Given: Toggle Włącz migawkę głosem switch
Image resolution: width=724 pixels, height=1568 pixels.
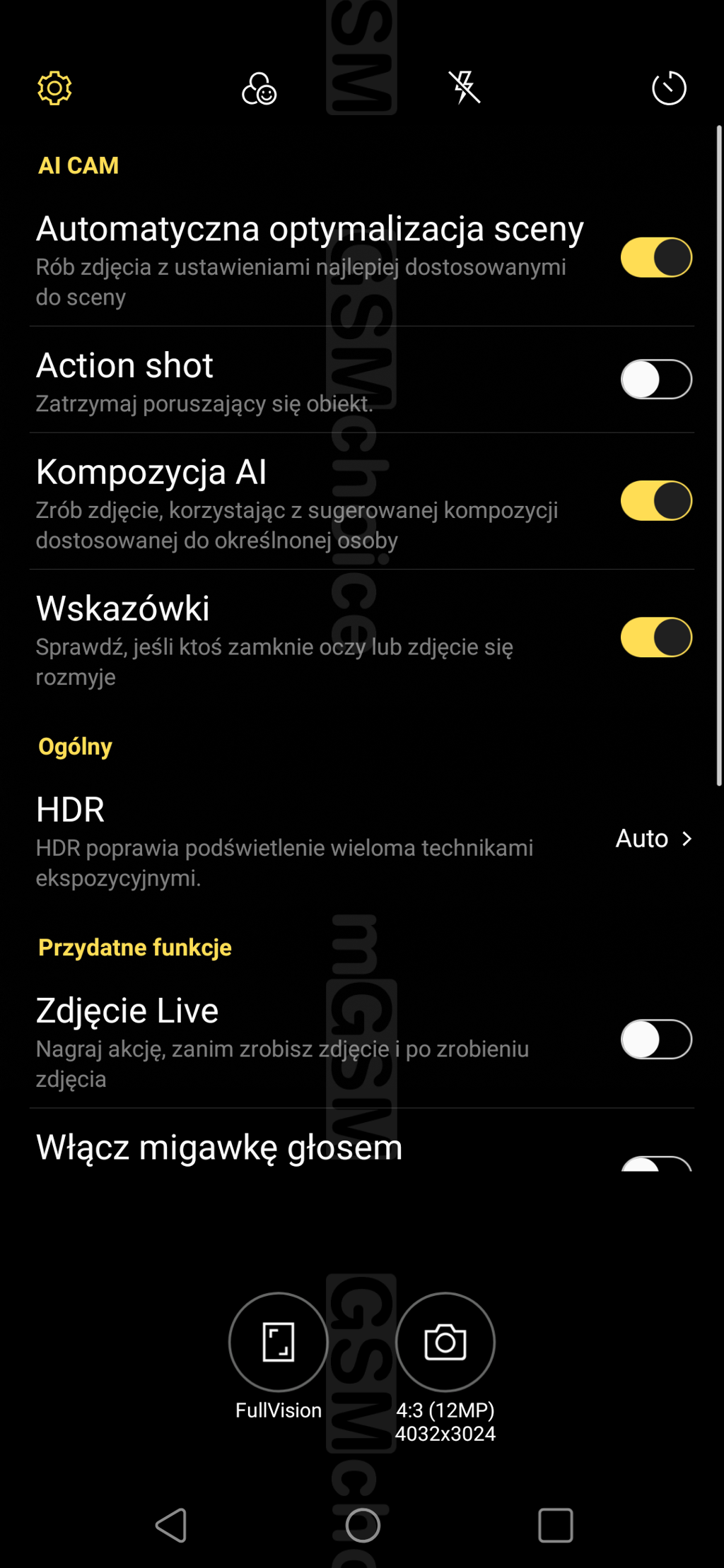Looking at the screenshot, I should point(656,1164).
